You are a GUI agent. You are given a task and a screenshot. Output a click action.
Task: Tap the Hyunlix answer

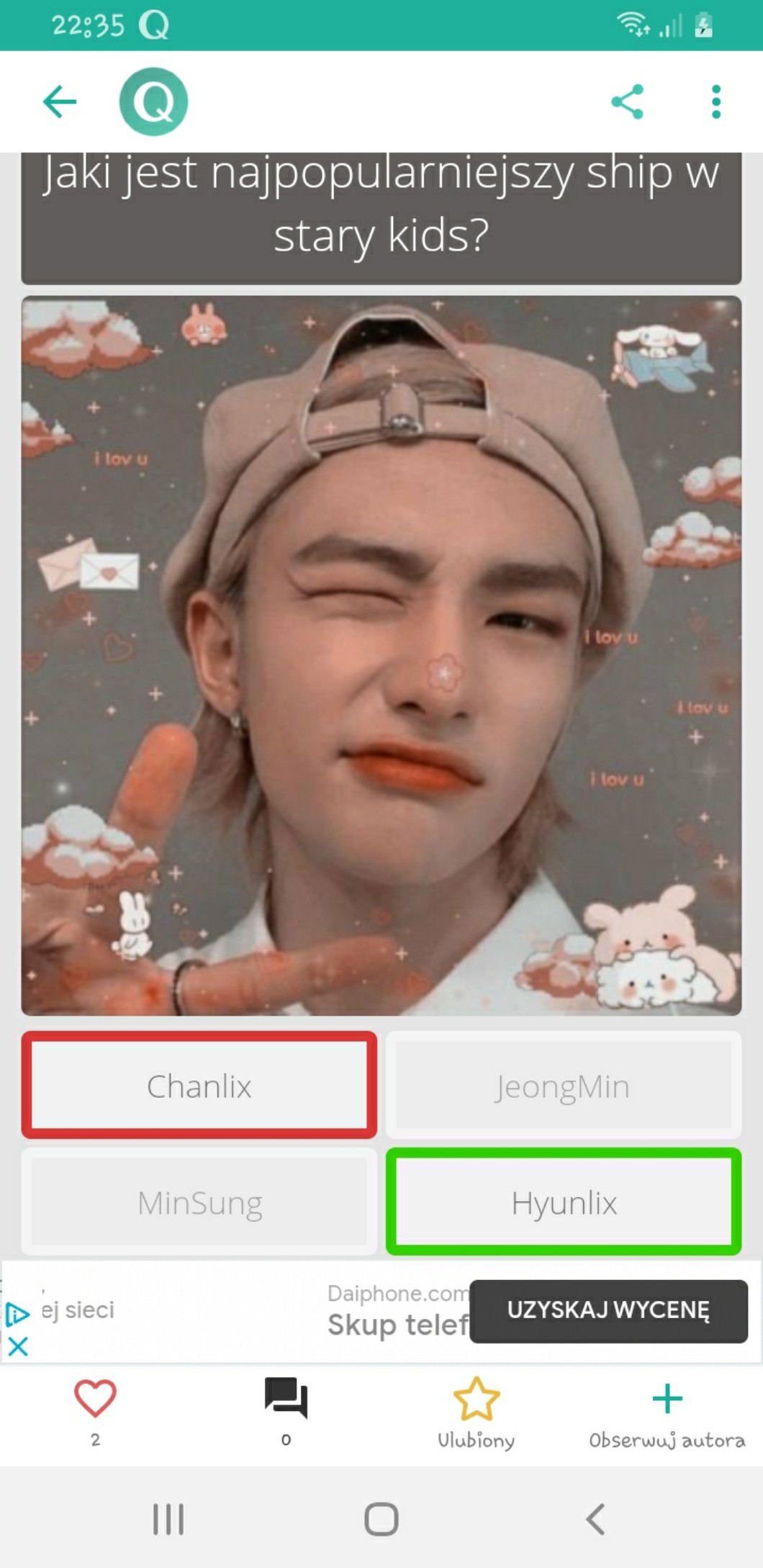[x=564, y=1202]
